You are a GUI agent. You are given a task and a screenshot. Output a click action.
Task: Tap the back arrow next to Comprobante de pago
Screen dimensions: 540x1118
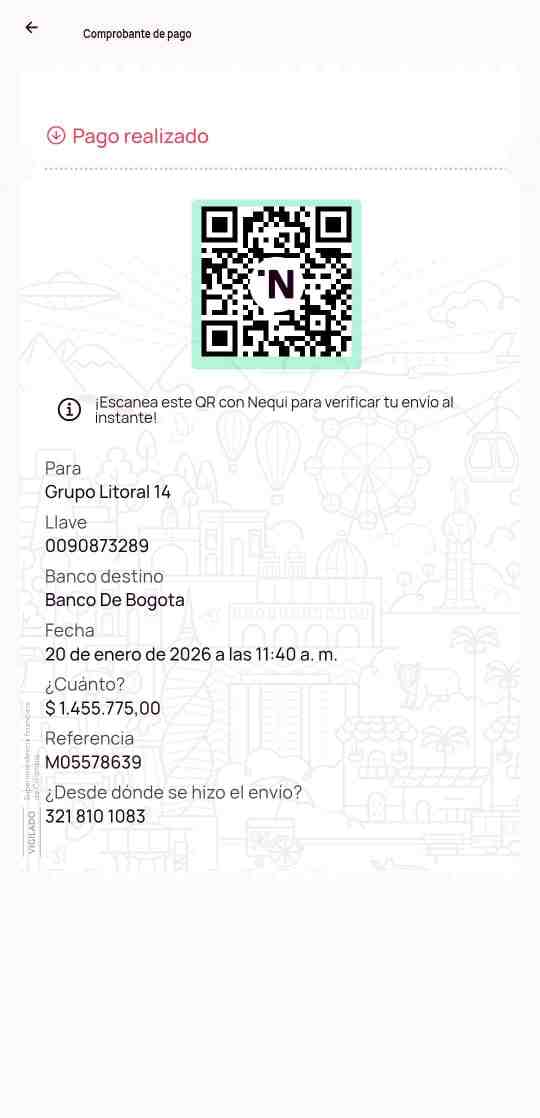[31, 28]
